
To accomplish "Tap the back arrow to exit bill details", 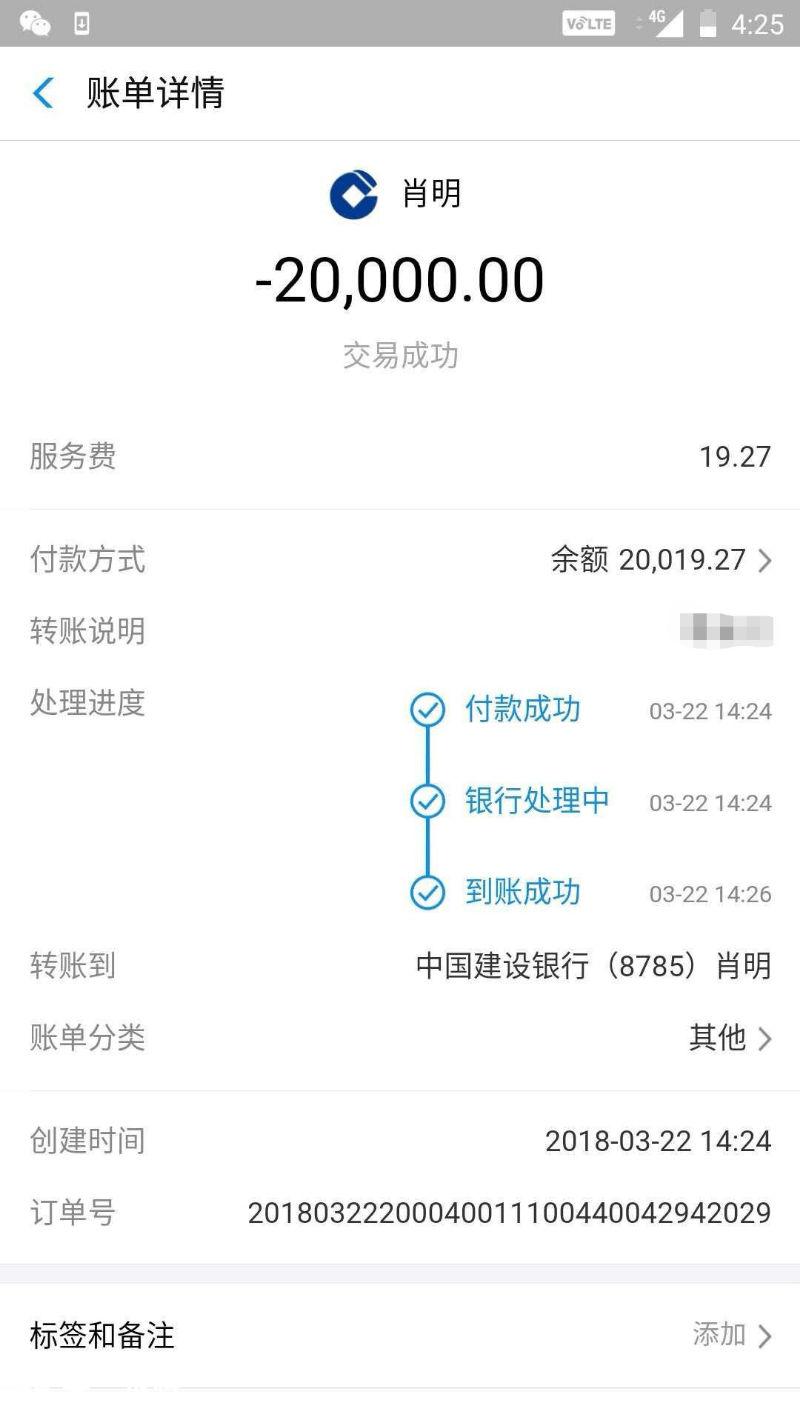I will (42, 93).
